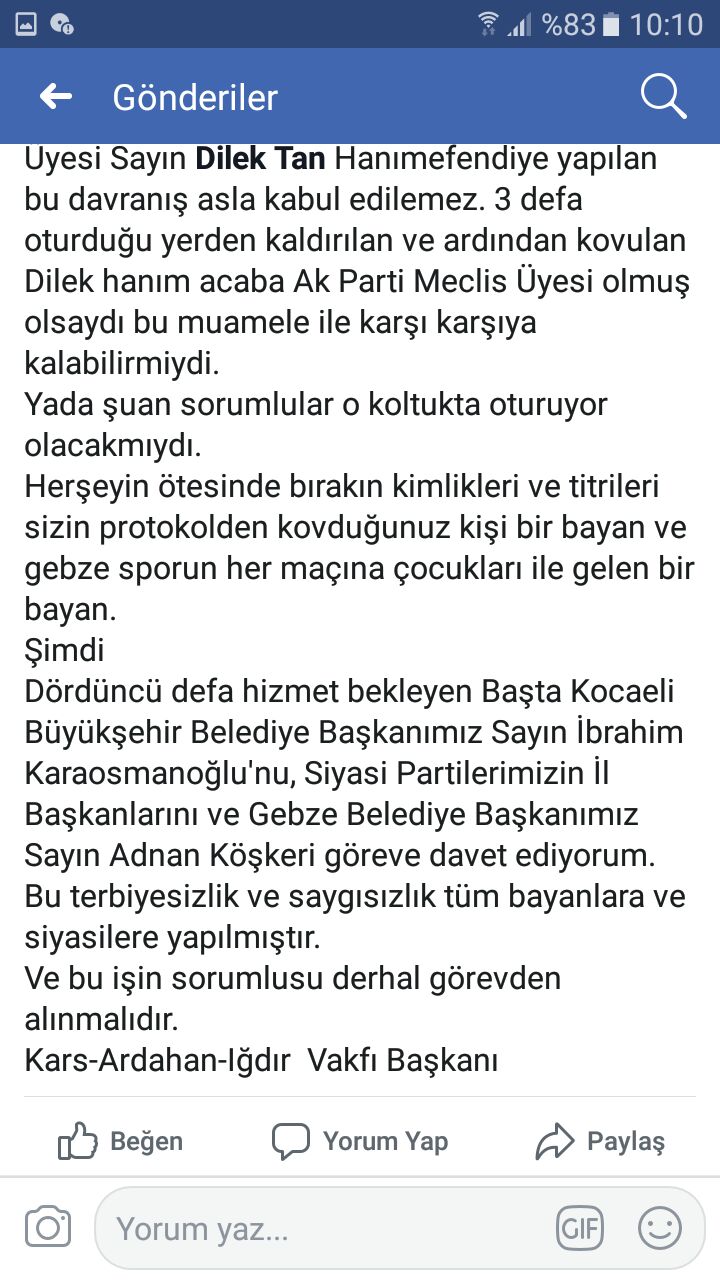Open the GIF picker
720x1280 pixels.
(580, 1228)
